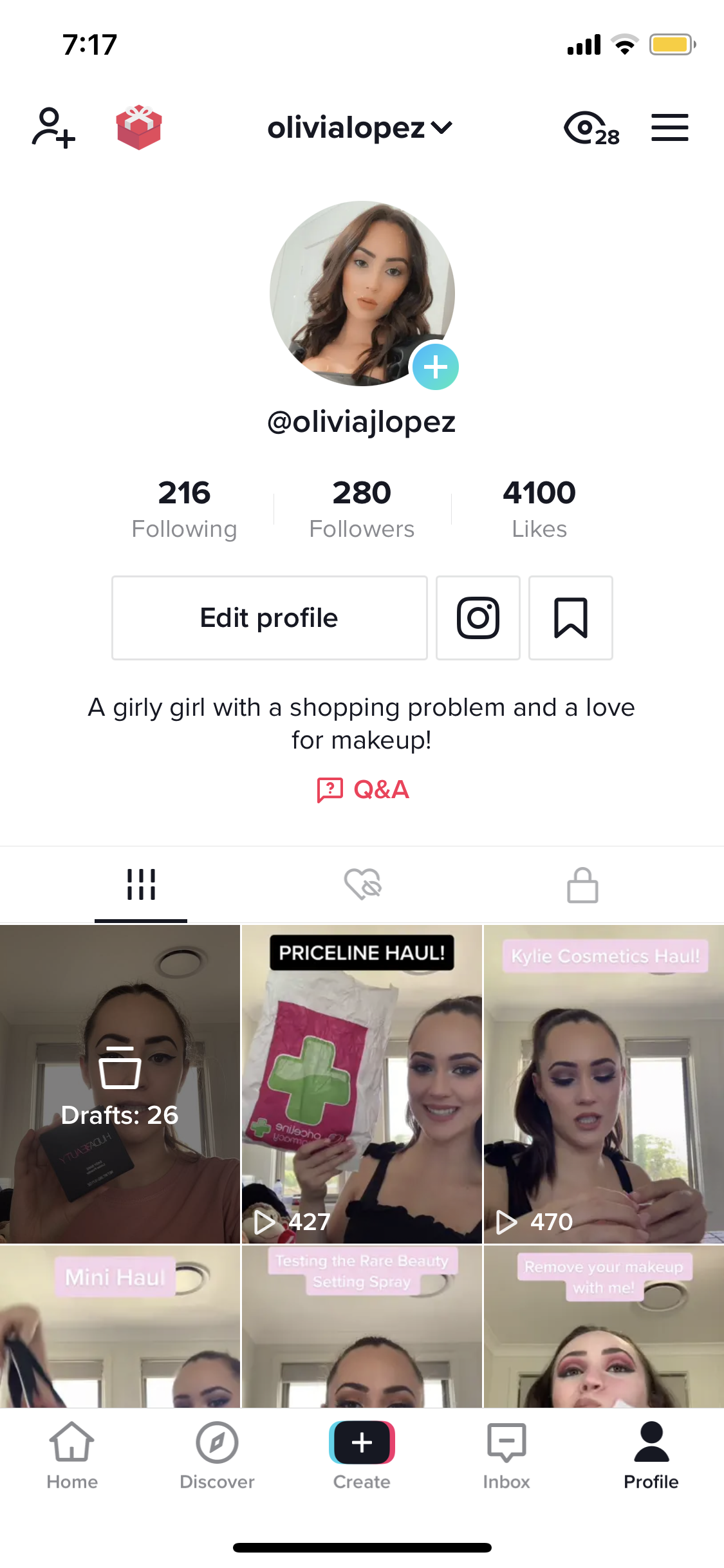Open the Mini Haul video
724x1568 pixels.
(x=120, y=1326)
